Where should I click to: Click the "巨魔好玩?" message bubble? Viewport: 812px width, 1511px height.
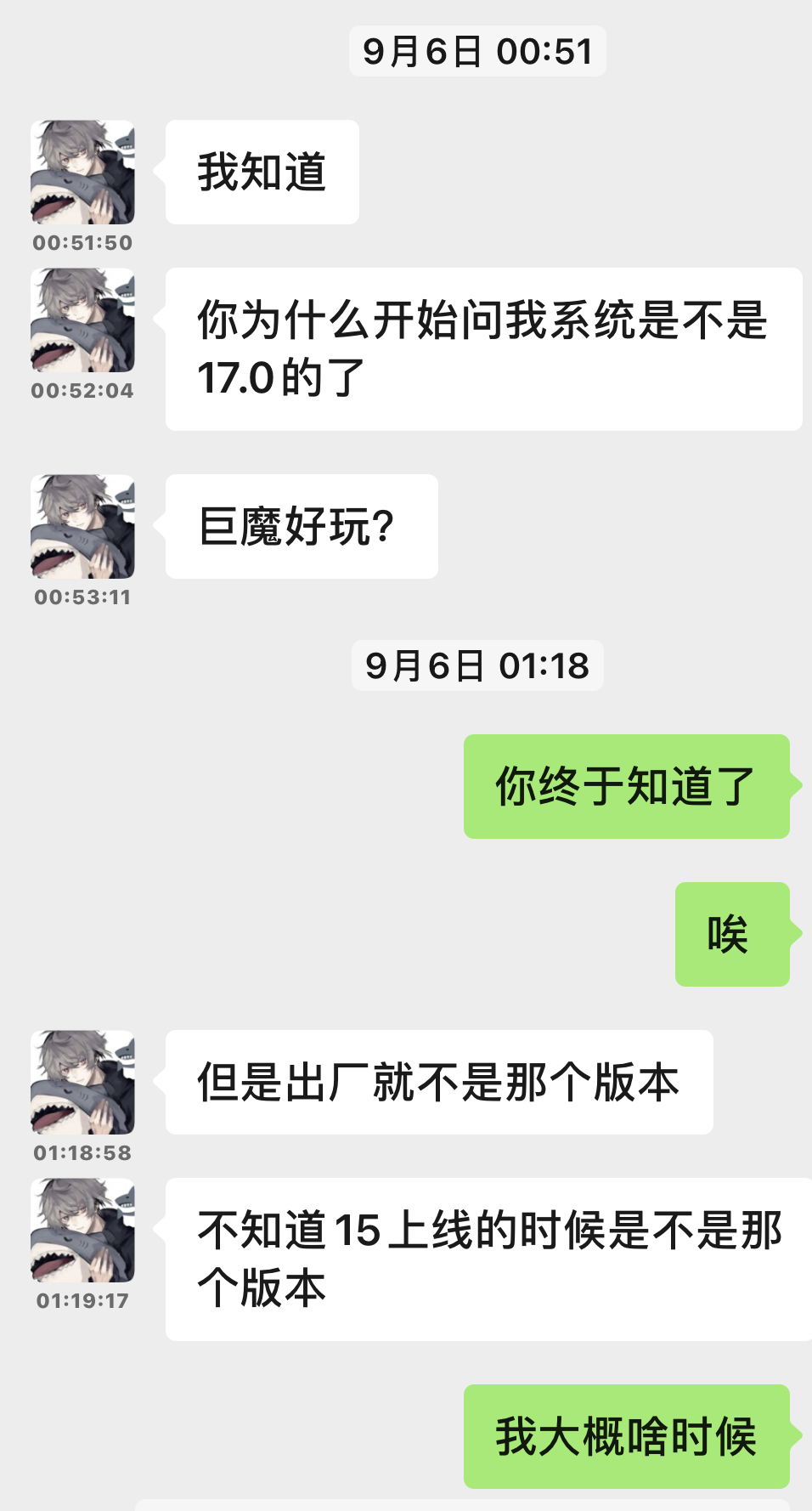300,527
